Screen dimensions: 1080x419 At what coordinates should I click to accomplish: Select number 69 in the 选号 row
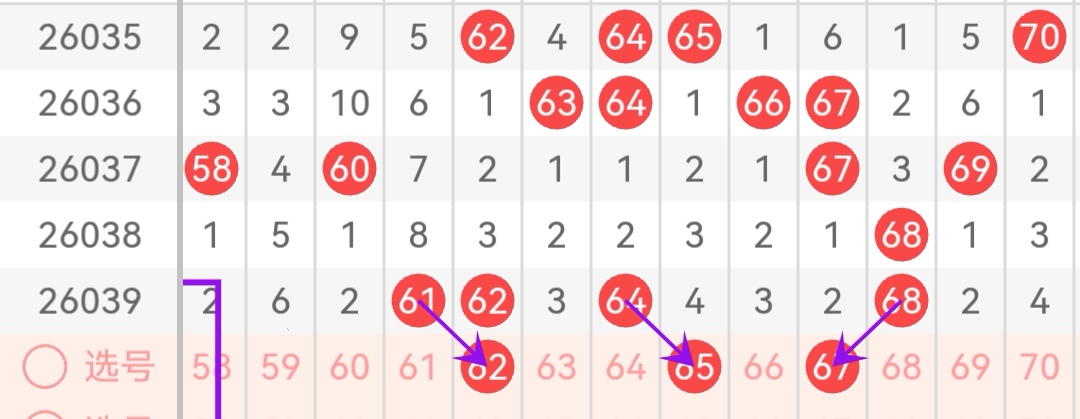(970, 368)
